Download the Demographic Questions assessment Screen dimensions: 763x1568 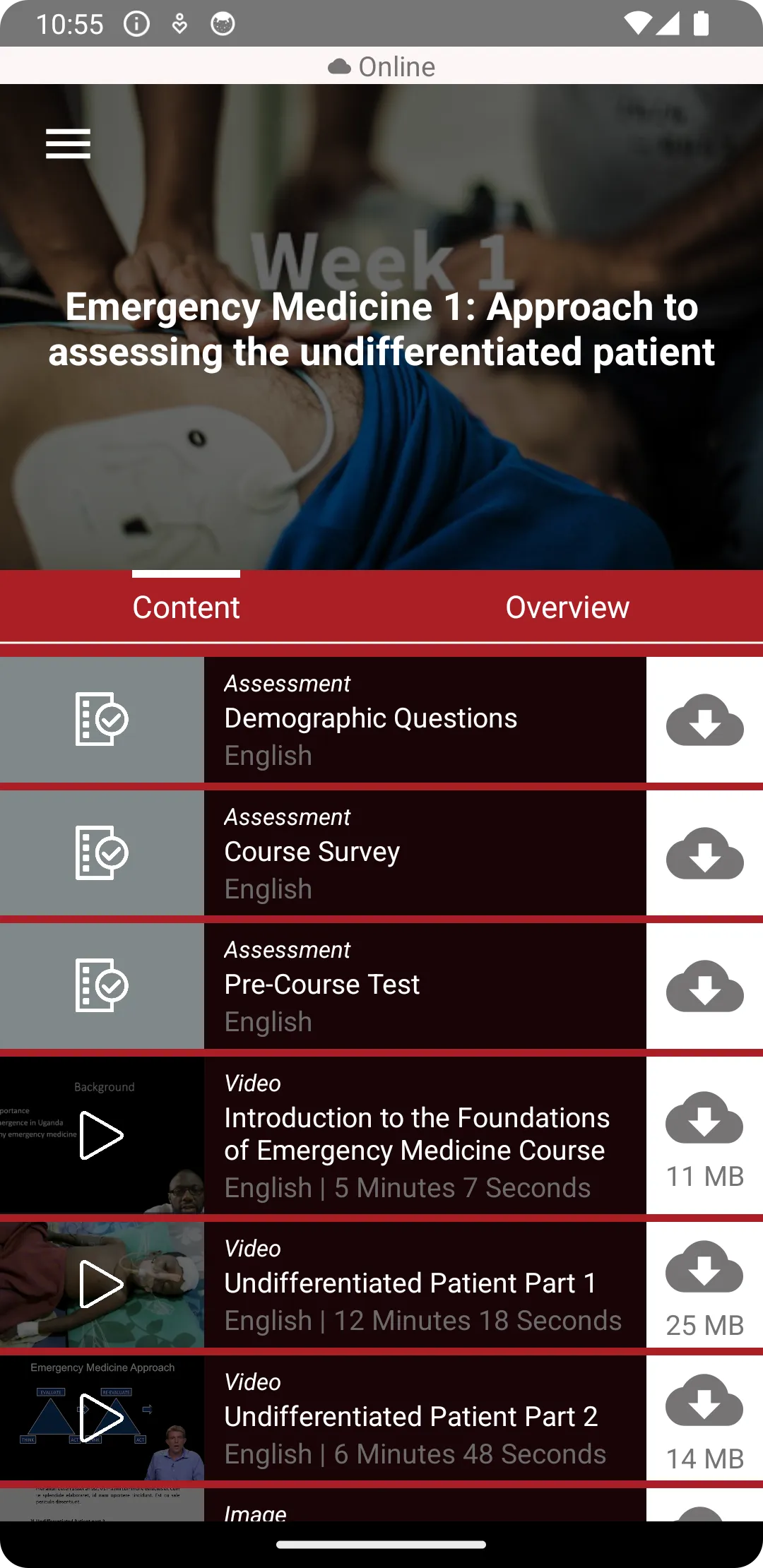click(704, 720)
